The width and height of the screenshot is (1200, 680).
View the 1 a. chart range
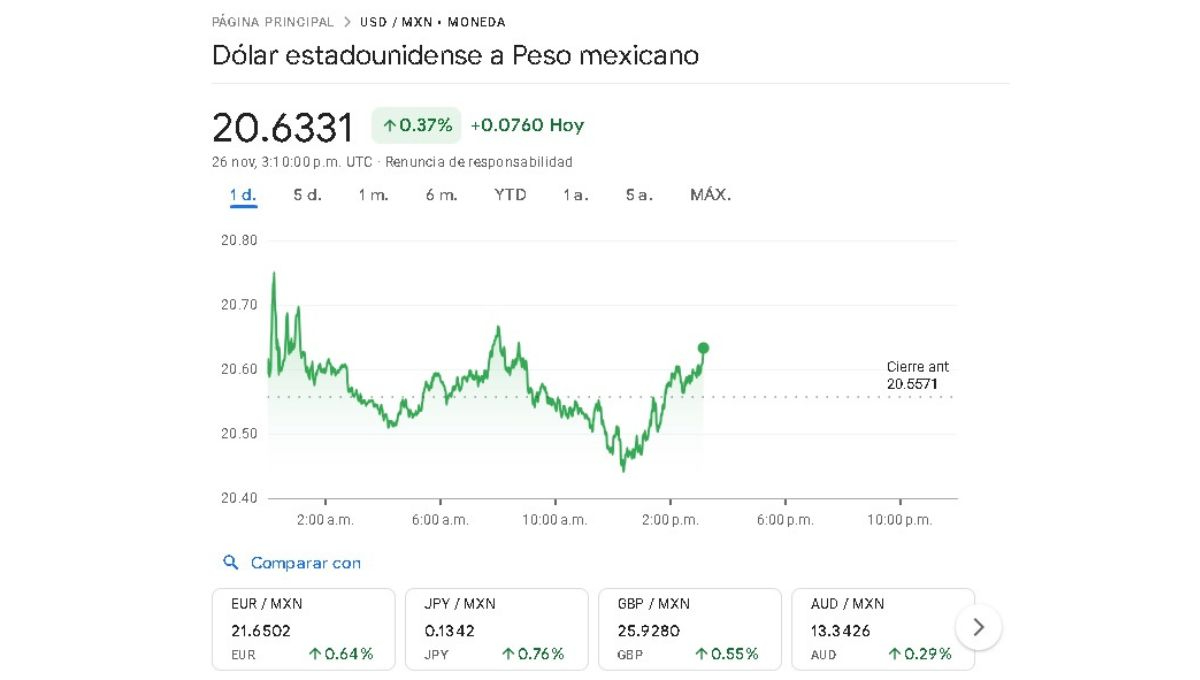[575, 195]
